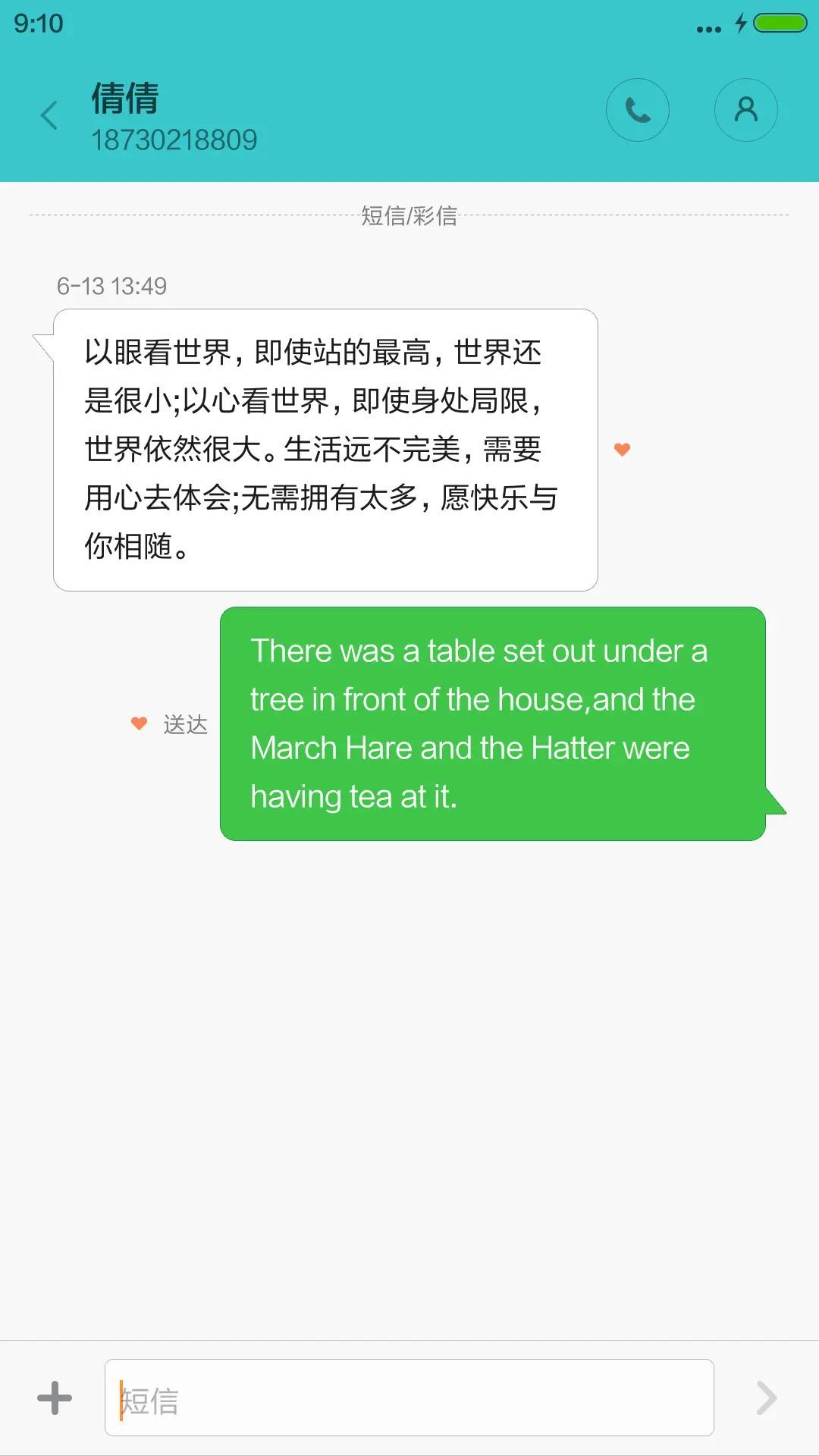This screenshot has width=819, height=1456.
Task: Select the contact name 倩倩 in header
Action: (124, 99)
